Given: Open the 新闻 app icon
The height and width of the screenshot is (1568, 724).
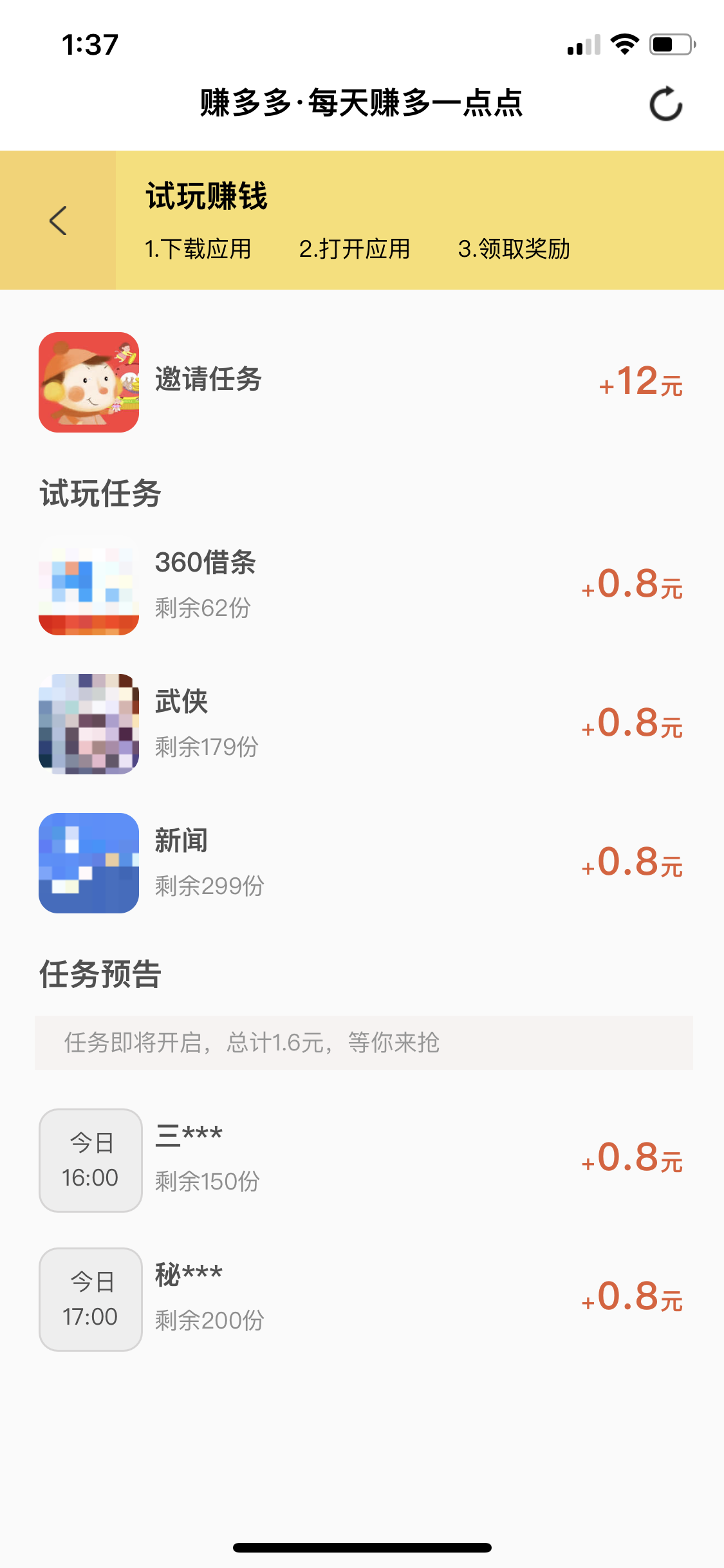Looking at the screenshot, I should (88, 863).
